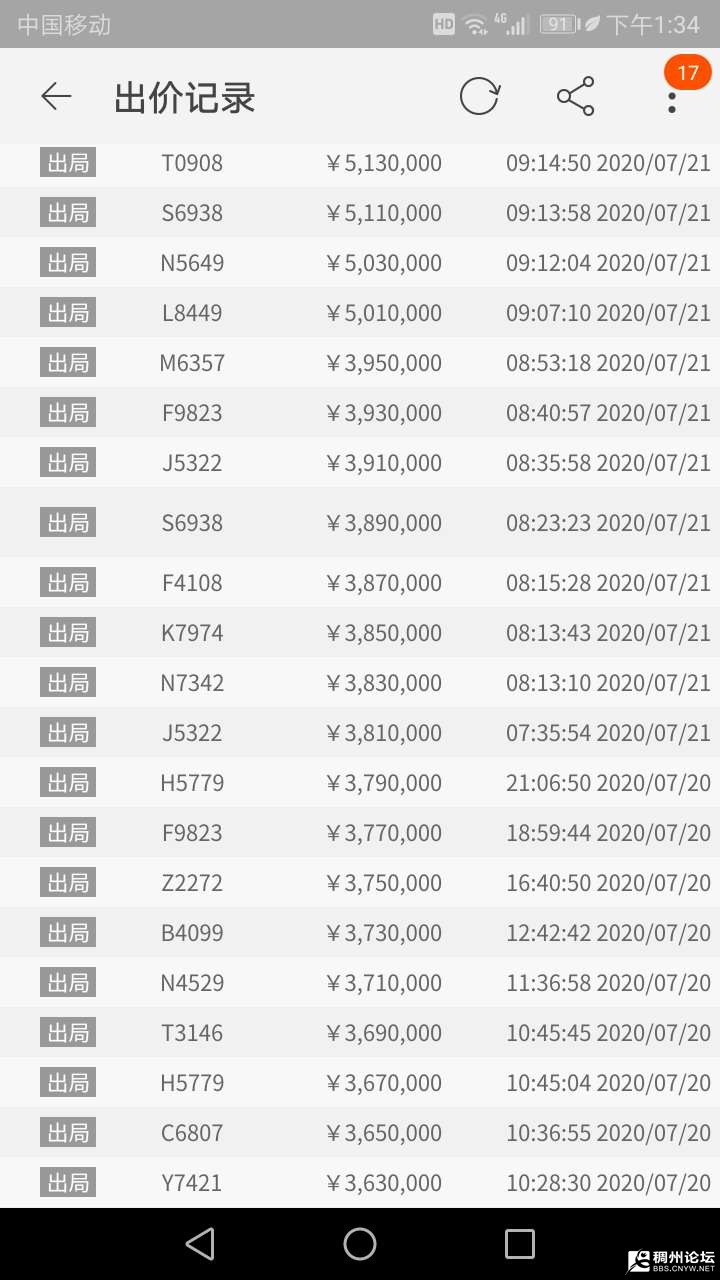The image size is (720, 1280).
Task: Open the system recent apps view
Action: click(520, 1244)
